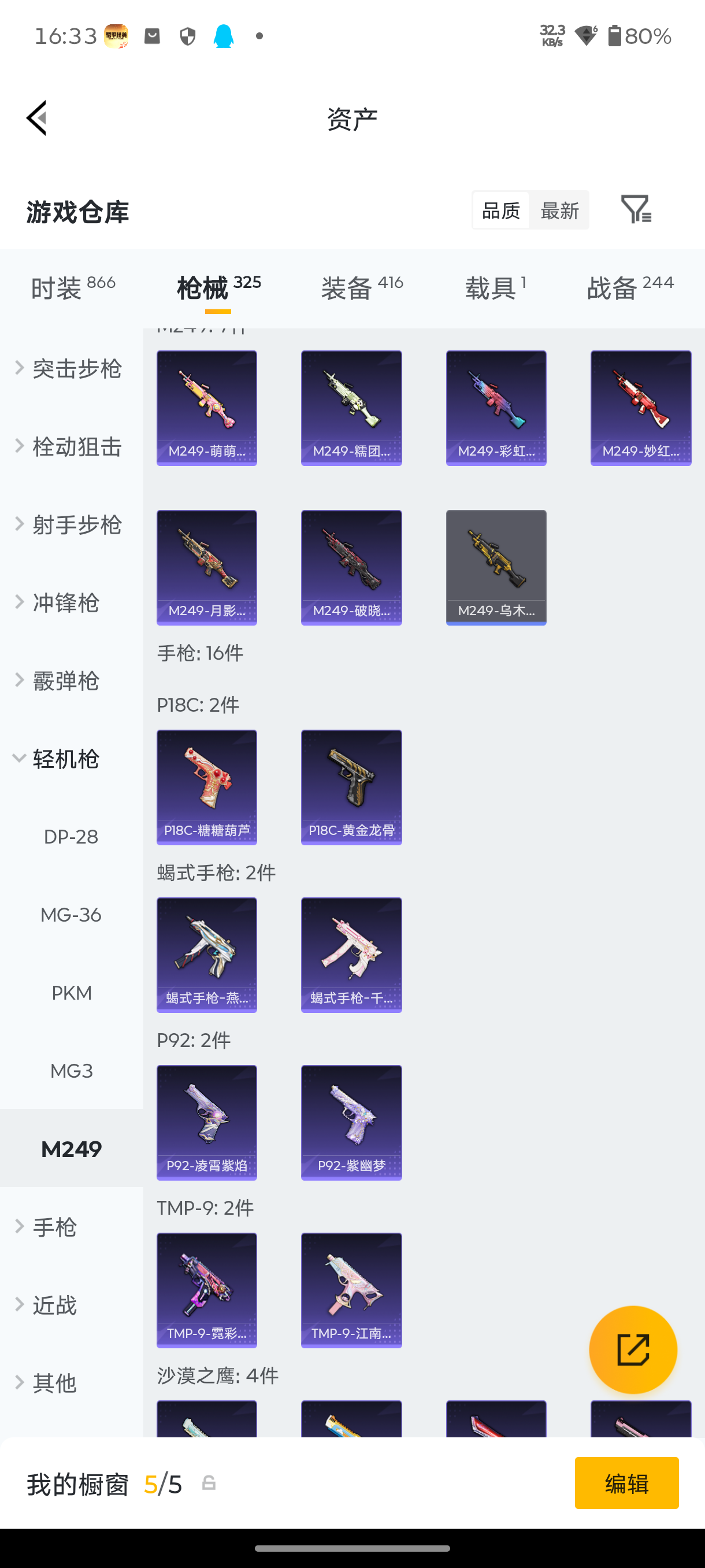Open the filter funnel icon

(x=636, y=210)
